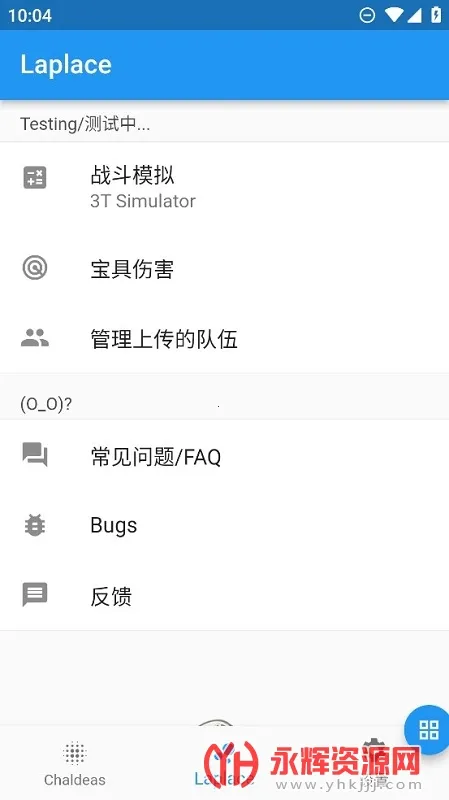449x800 pixels.
Task: Open the Bugs row
Action: pyautogui.click(x=224, y=526)
